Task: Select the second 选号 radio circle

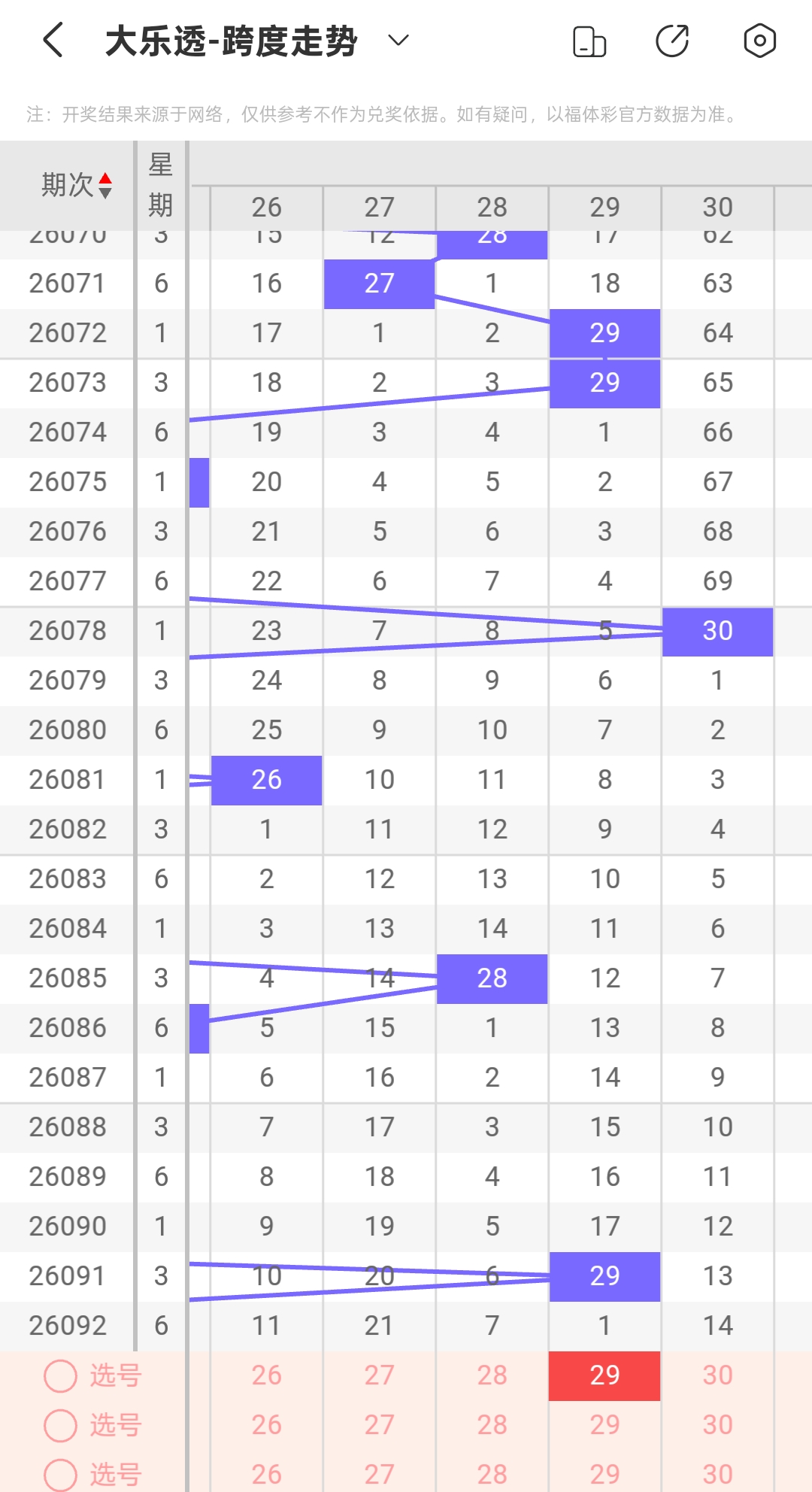Action: (x=61, y=1426)
